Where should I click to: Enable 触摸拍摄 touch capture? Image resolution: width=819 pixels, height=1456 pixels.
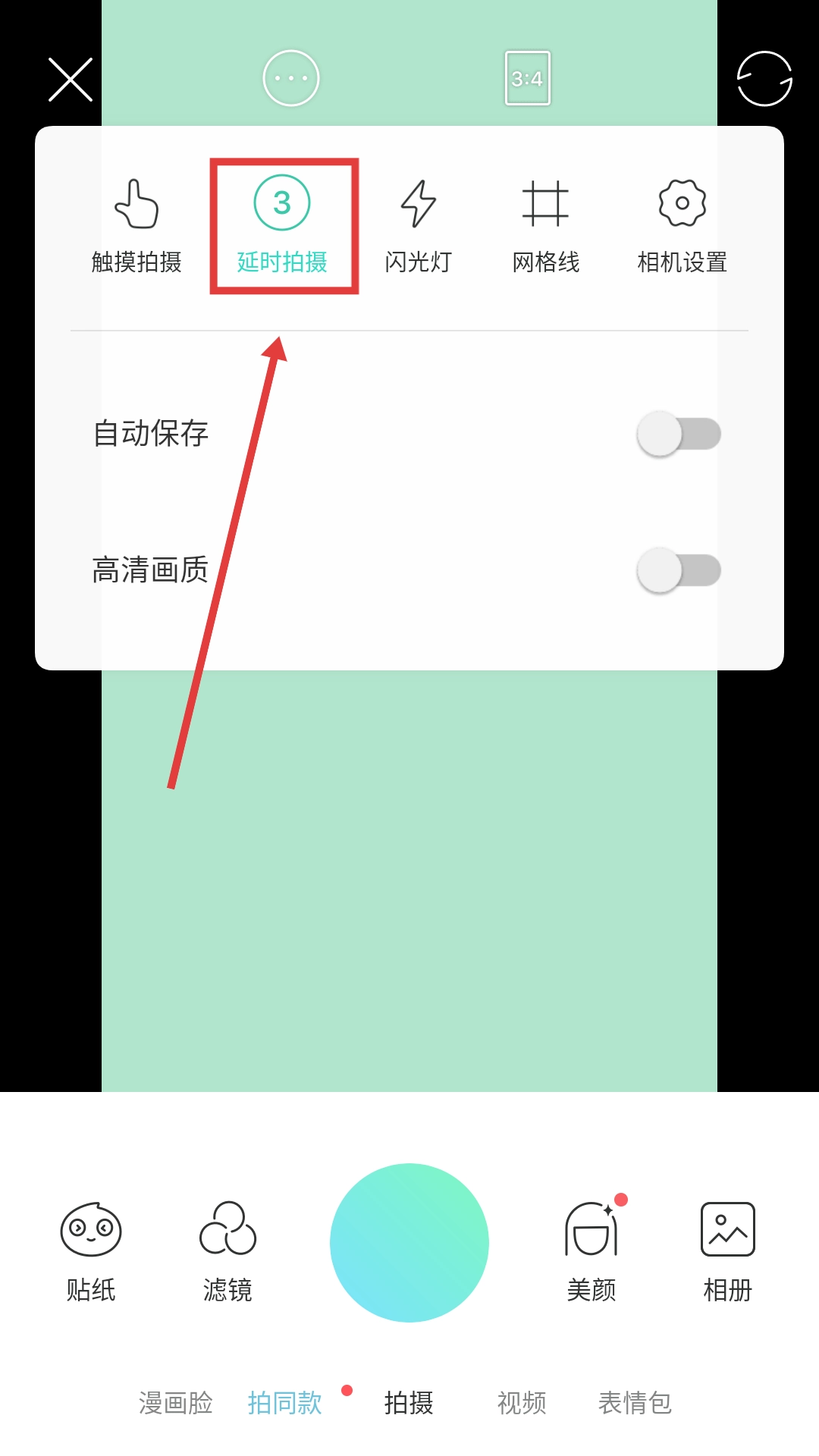[x=136, y=225]
